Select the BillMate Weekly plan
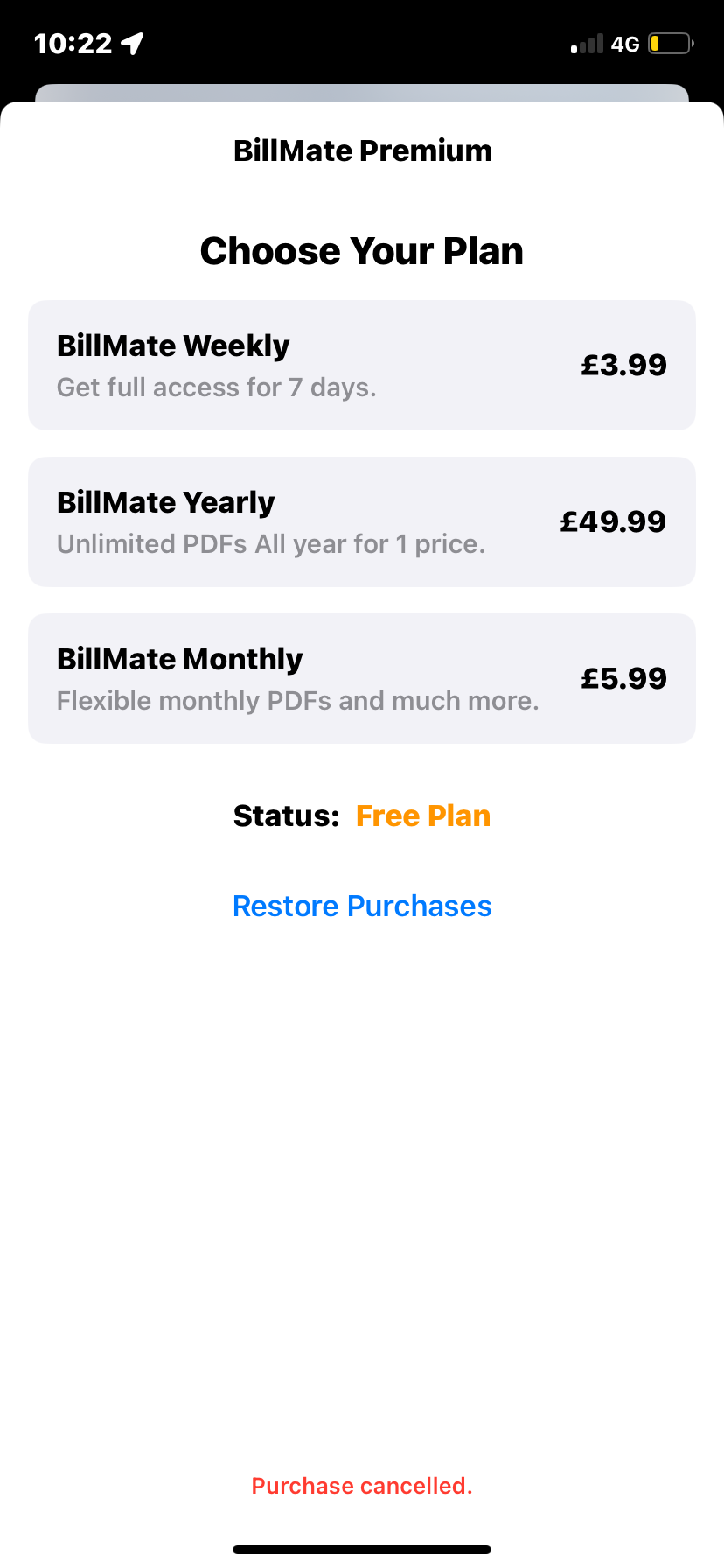The image size is (724, 1568). 362,365
